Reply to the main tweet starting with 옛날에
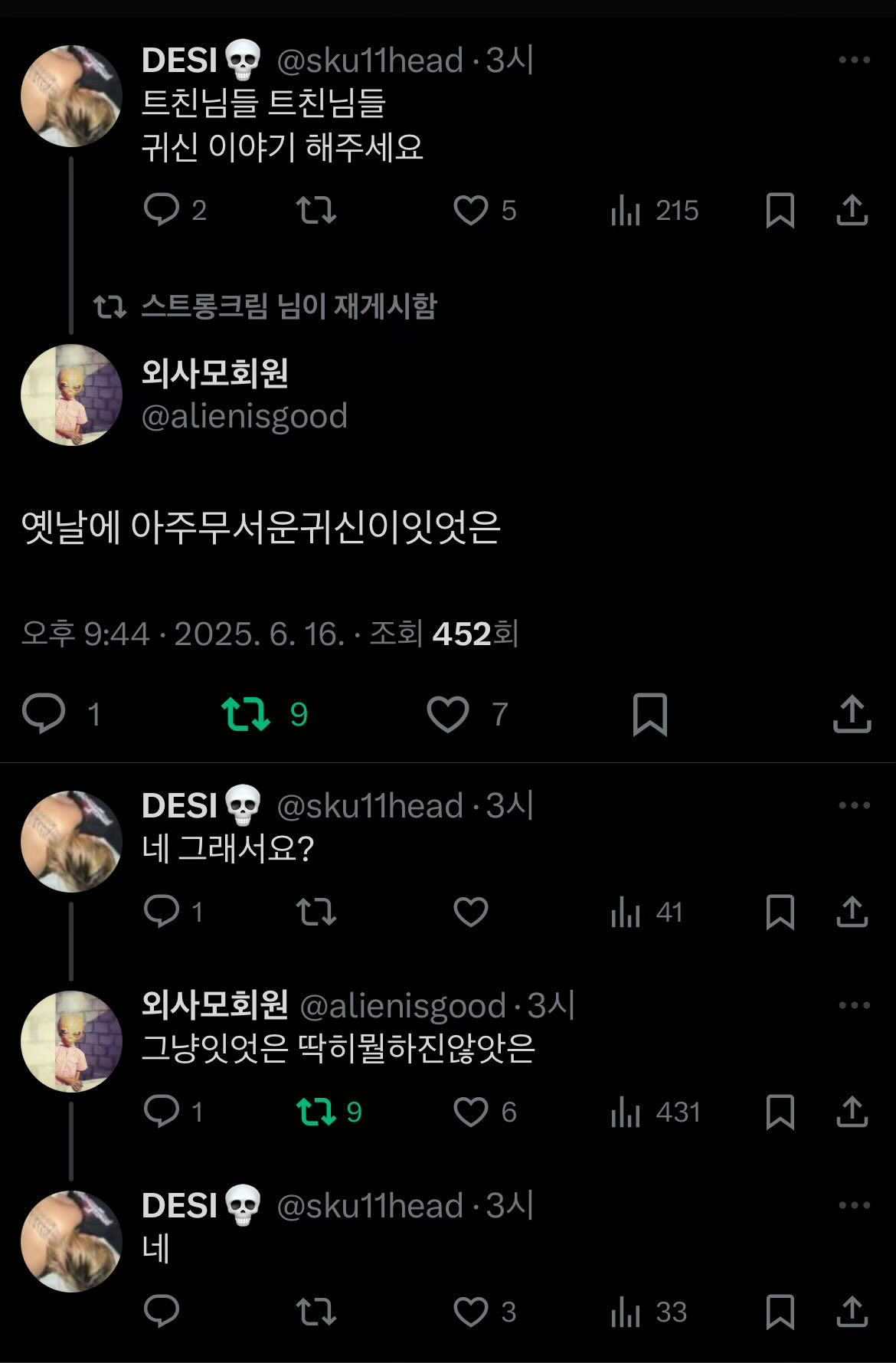Image resolution: width=896 pixels, height=1363 pixels. [x=44, y=713]
